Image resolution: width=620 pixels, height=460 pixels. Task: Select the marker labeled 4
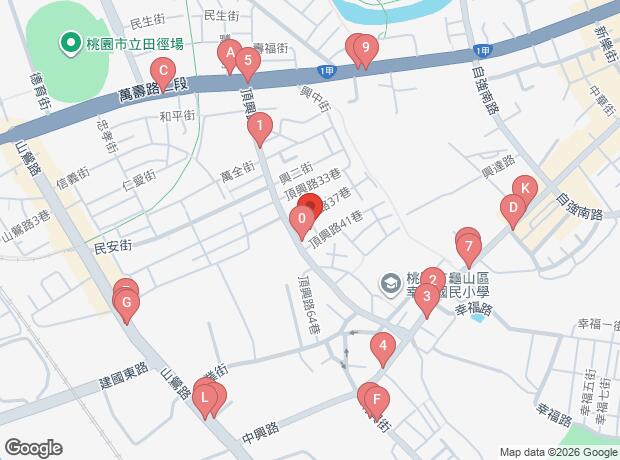tap(383, 346)
